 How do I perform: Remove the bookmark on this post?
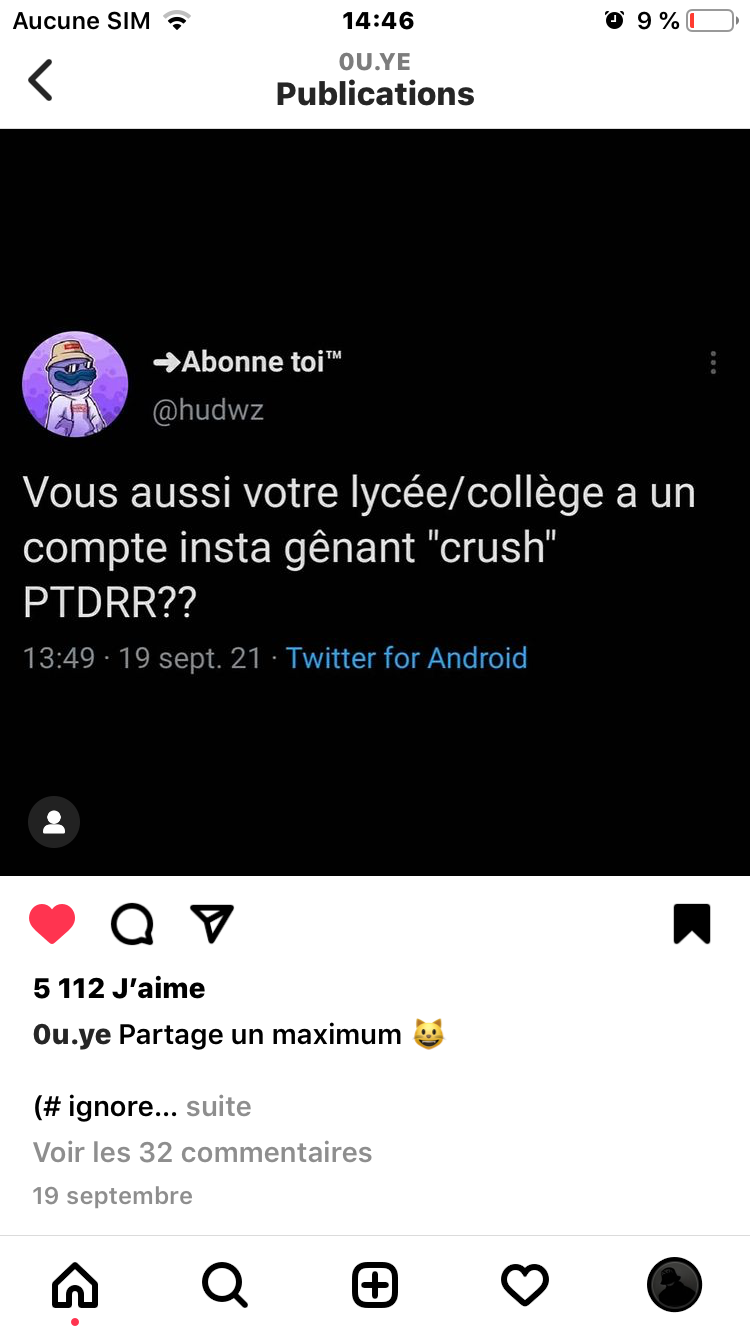point(692,924)
